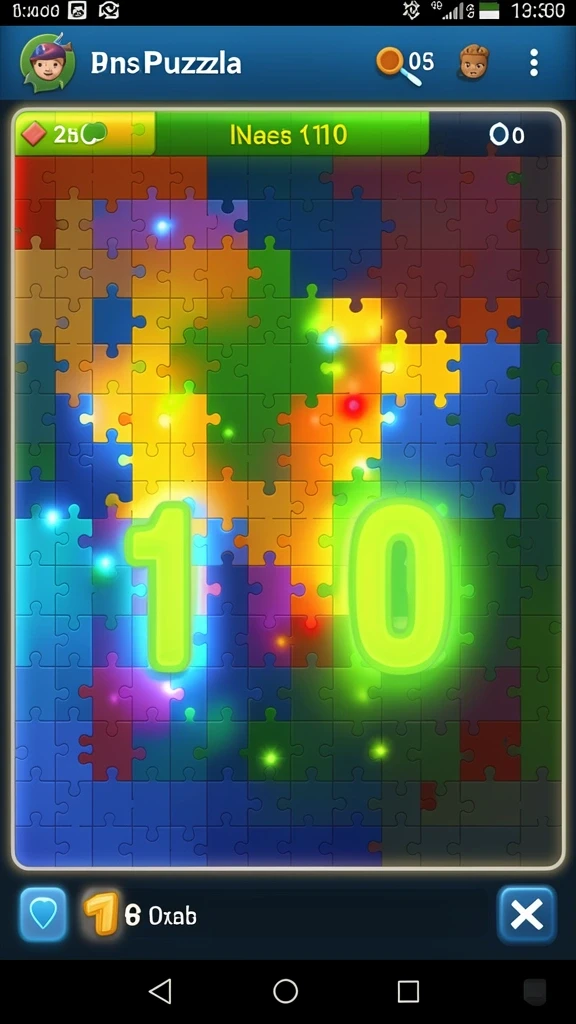576x1024 pixels.
Task: Tap the magnifier hint icon
Action: click(398, 65)
